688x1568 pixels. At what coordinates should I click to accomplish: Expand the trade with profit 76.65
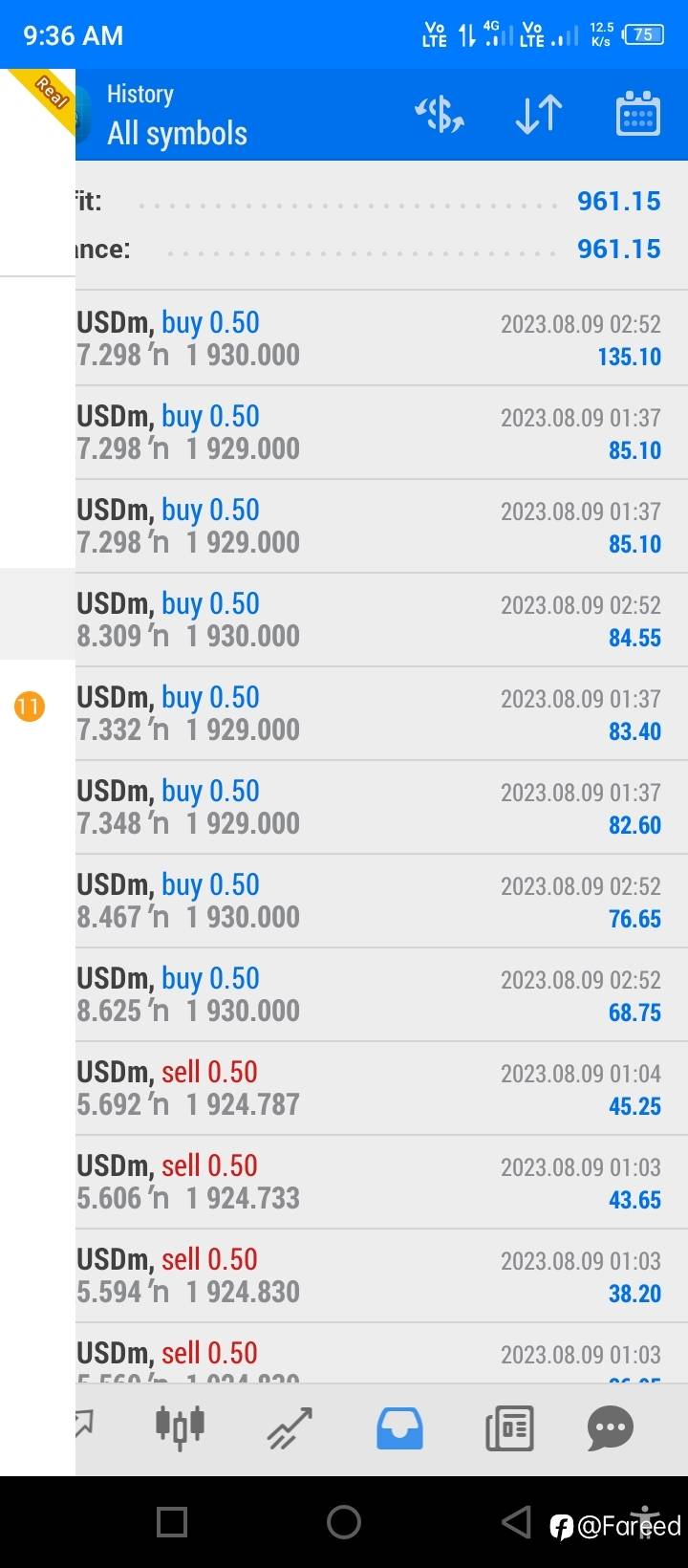point(381,901)
